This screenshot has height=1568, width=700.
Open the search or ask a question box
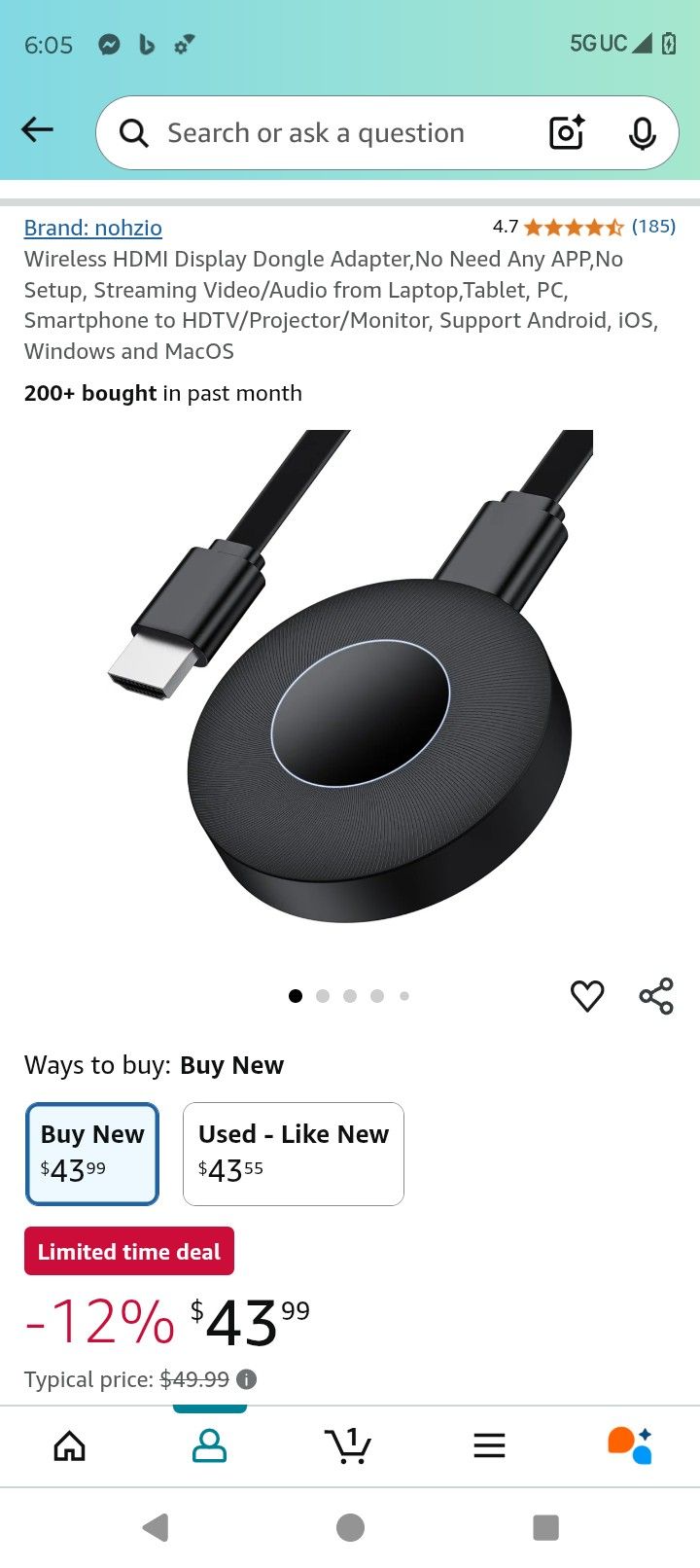(x=316, y=133)
